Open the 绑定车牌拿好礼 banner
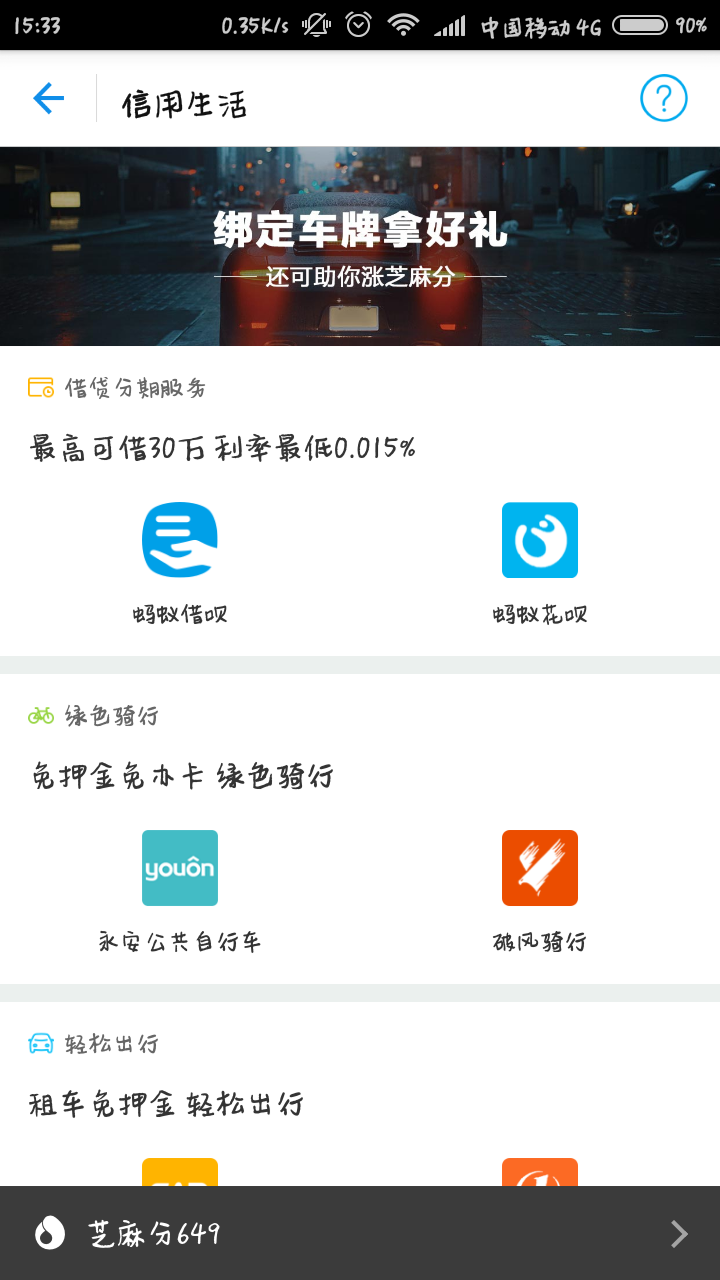720x1280 pixels. click(360, 246)
